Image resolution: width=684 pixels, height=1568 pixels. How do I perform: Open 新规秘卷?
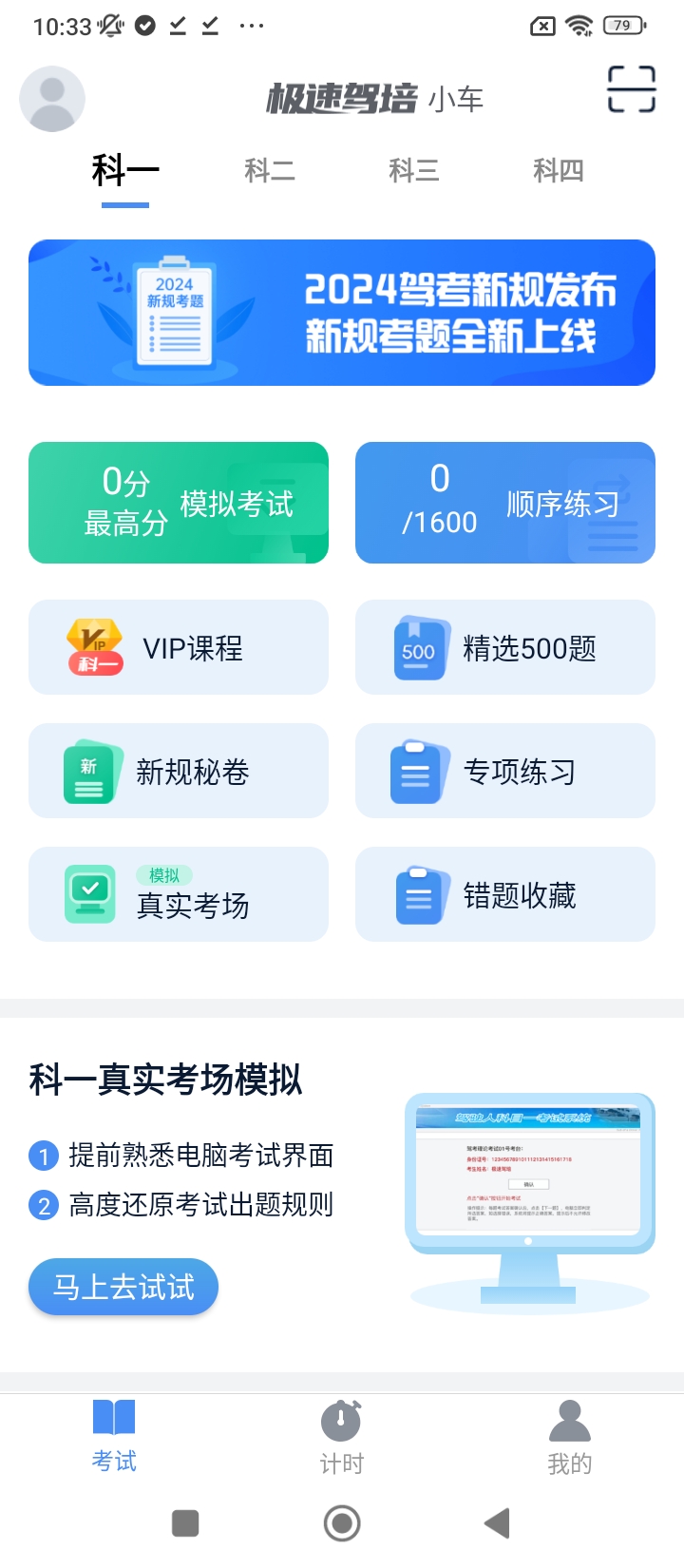coord(179,771)
